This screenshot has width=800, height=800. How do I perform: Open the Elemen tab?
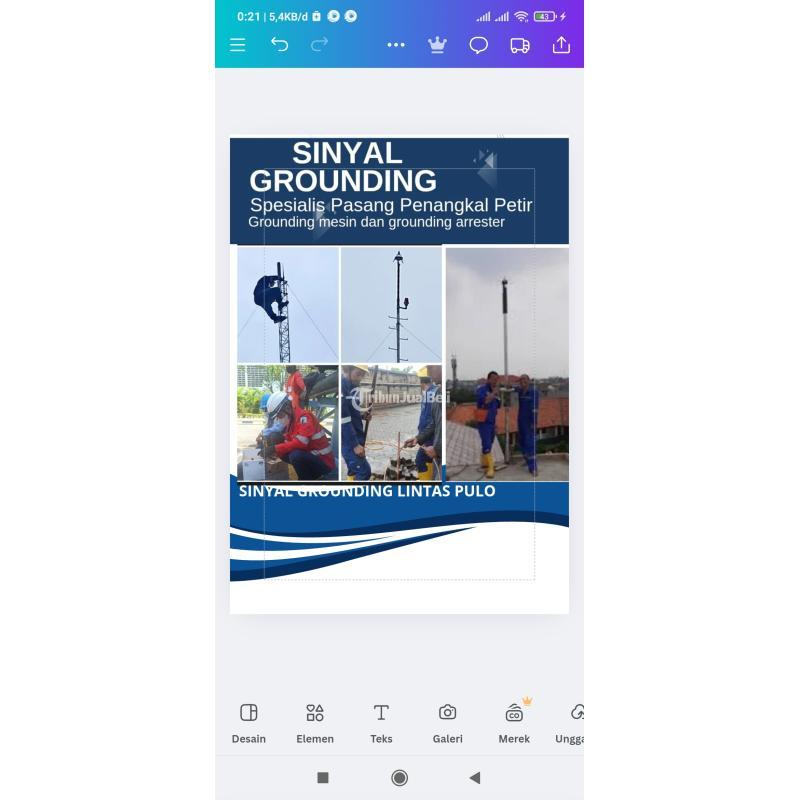coord(315,723)
